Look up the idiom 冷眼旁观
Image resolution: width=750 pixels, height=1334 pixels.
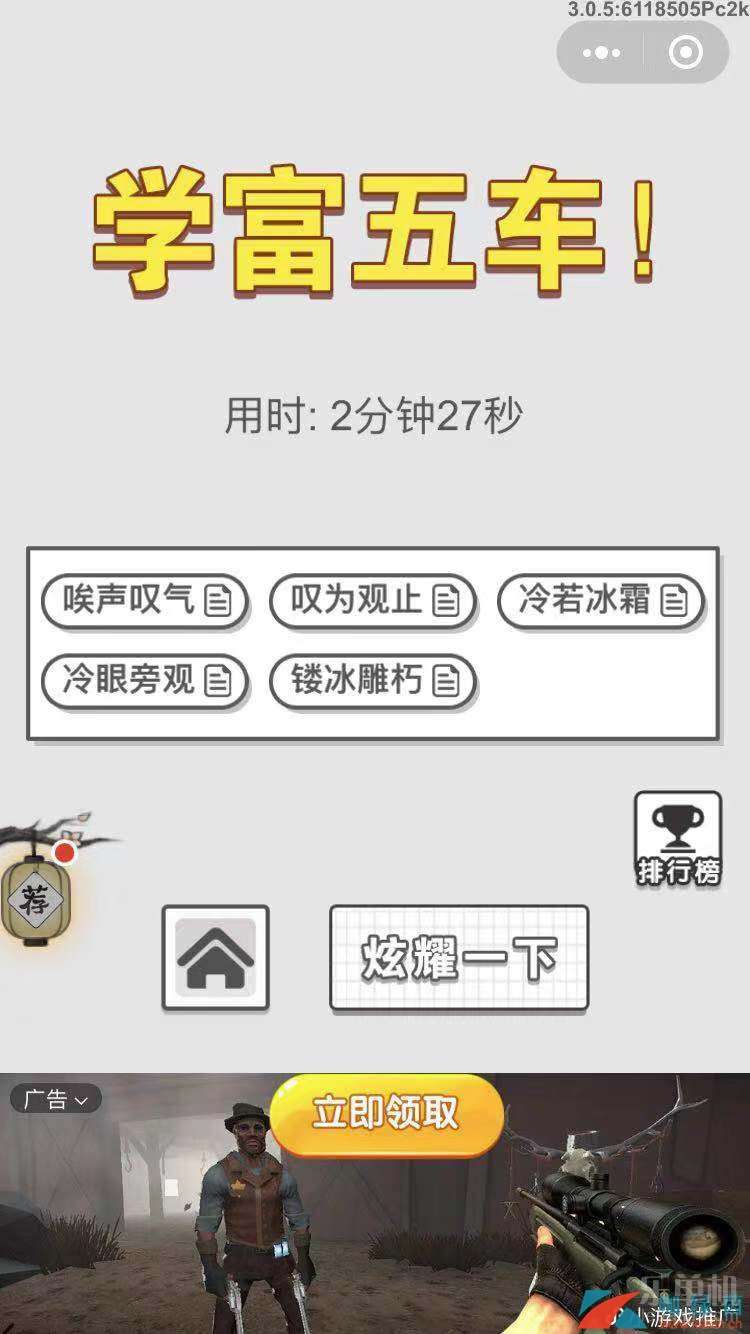pyautogui.click(x=145, y=681)
